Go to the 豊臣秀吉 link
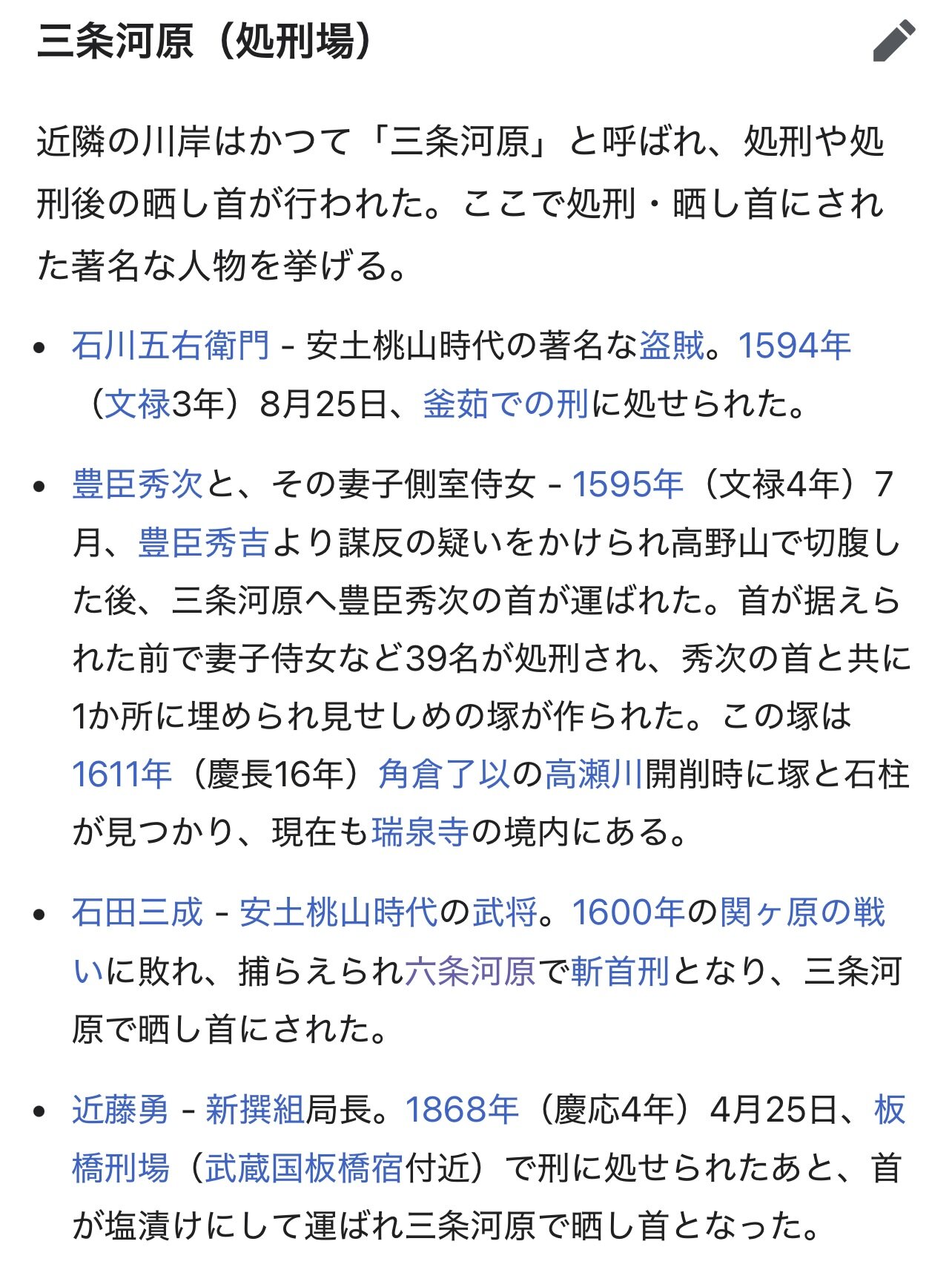 tap(203, 542)
